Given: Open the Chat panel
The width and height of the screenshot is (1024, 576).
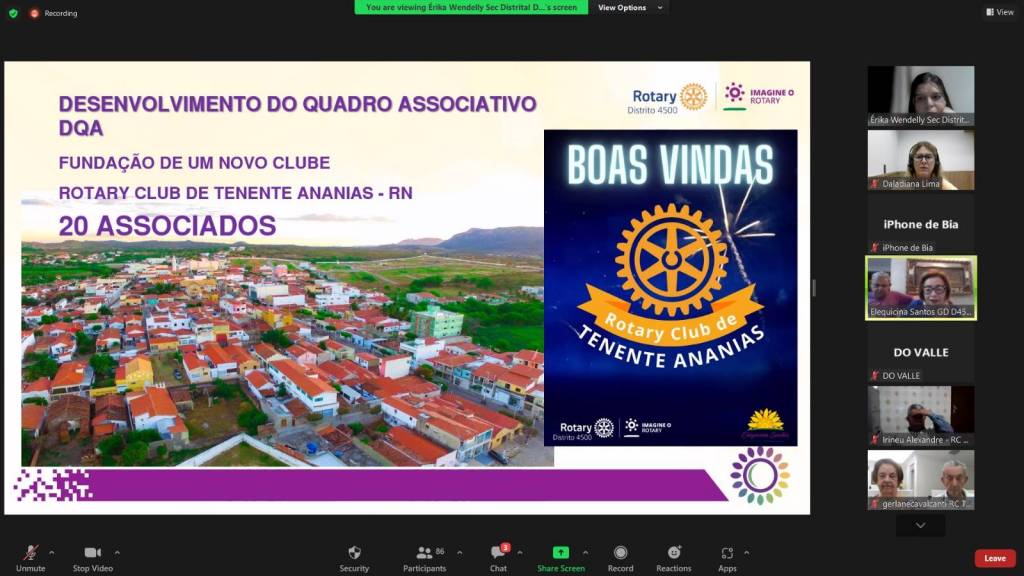Looking at the screenshot, I should 498,557.
